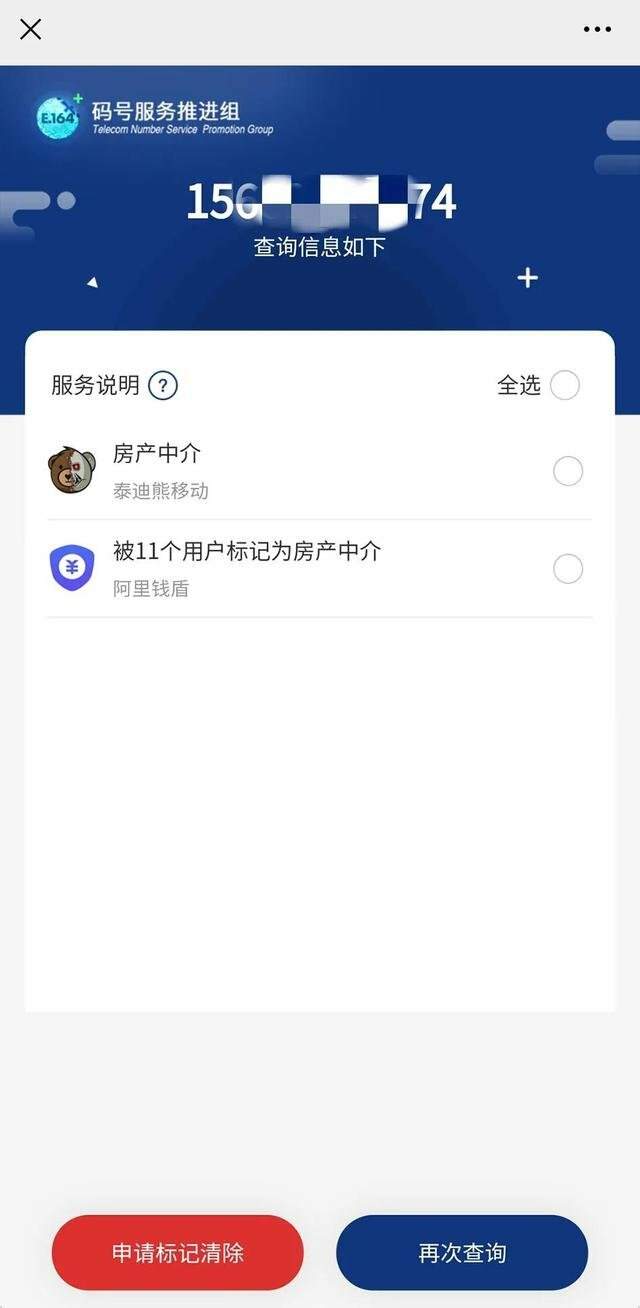The height and width of the screenshot is (1308, 640).
Task: Check the 全选 select-all circle
Action: [x=564, y=385]
